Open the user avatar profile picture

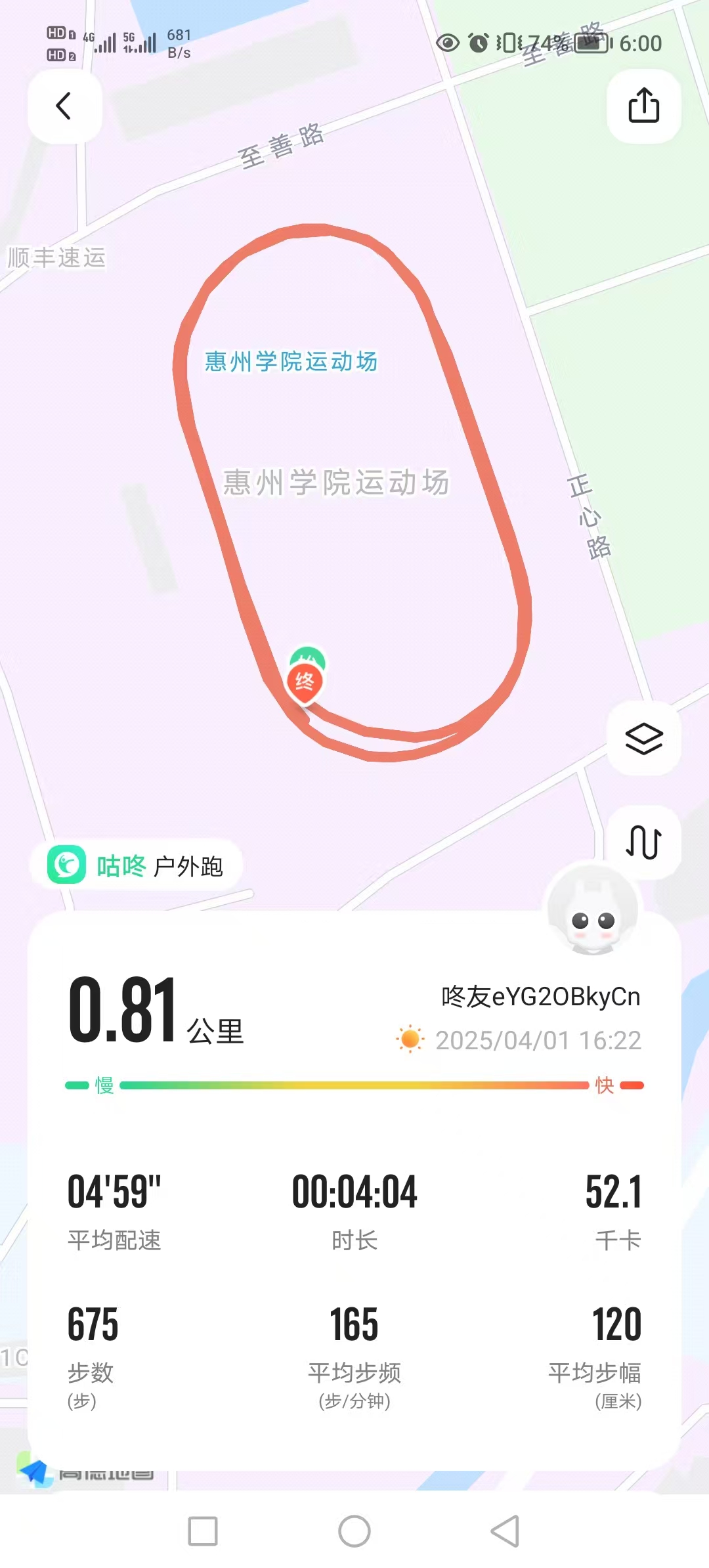click(x=593, y=910)
